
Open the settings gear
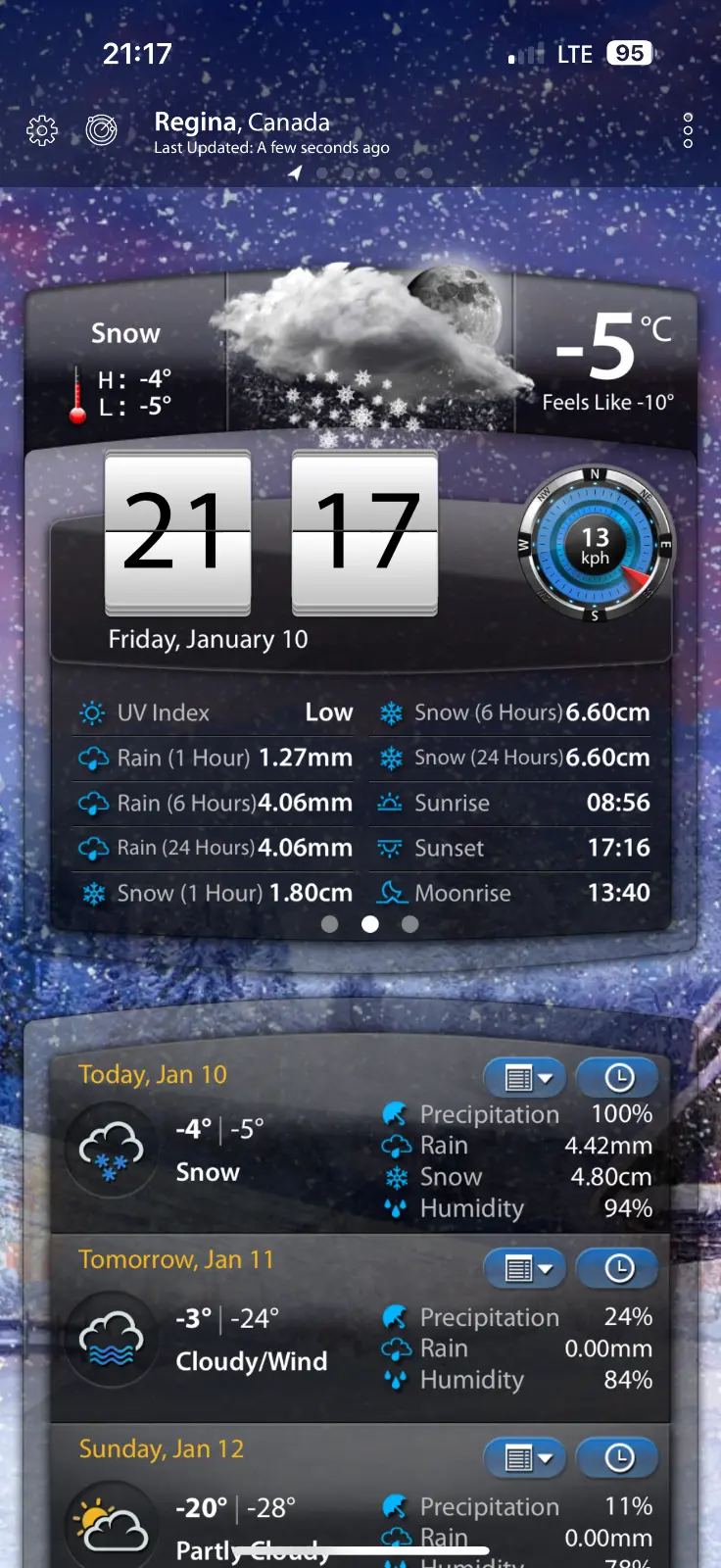tap(42, 130)
